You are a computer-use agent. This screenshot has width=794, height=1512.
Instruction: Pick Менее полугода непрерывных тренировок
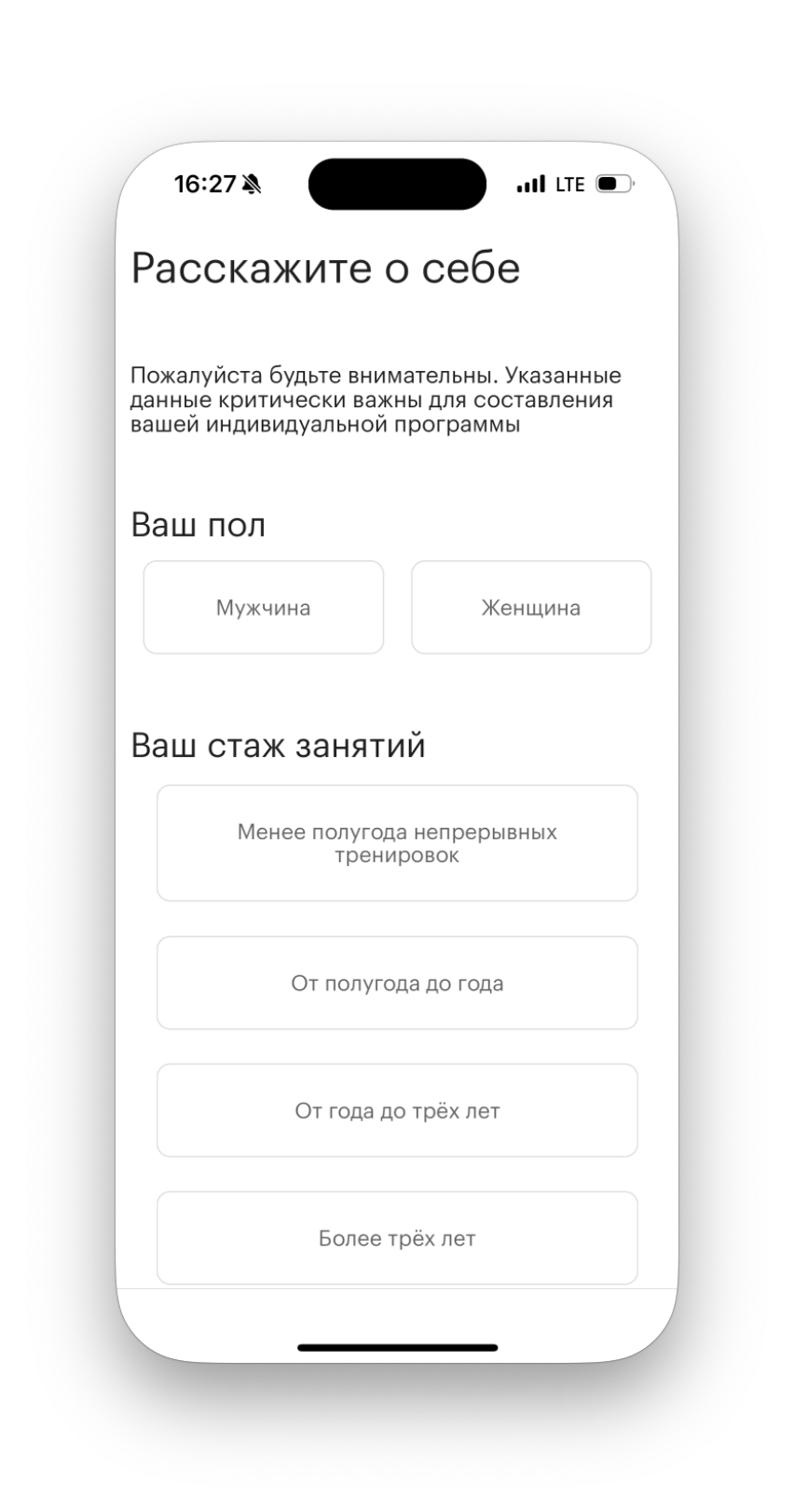pyautogui.click(x=397, y=843)
